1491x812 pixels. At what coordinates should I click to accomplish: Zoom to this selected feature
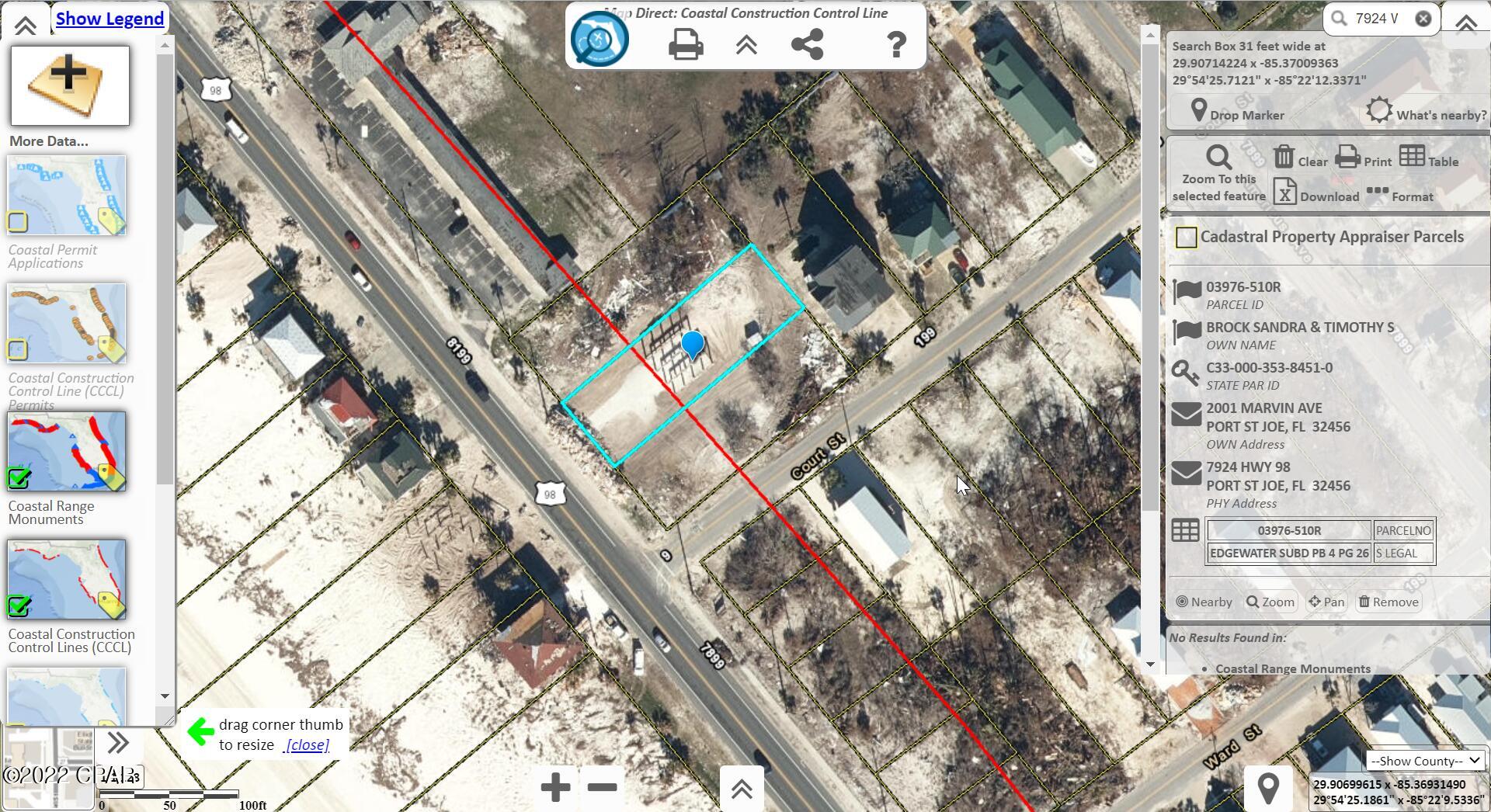point(1218,174)
